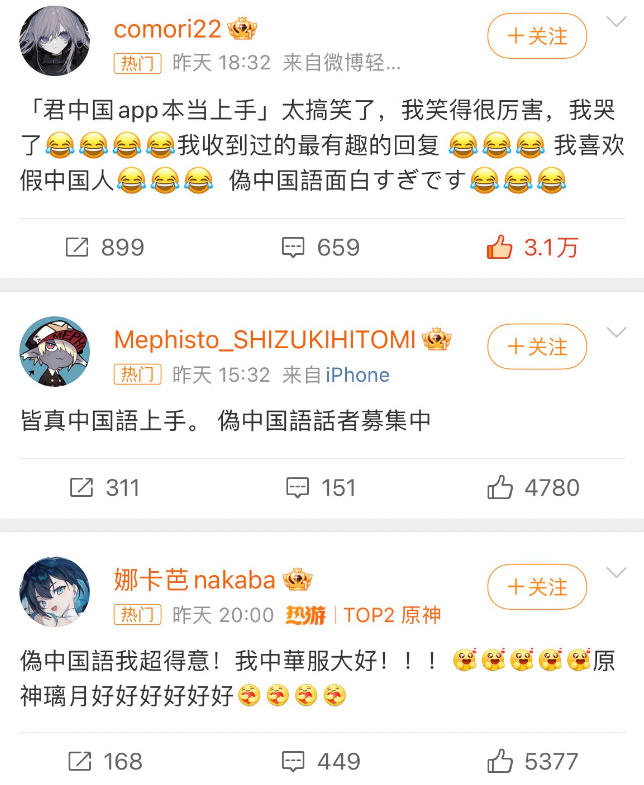Open the username link comori22
Image resolution: width=644 pixels, height=785 pixels.
tap(167, 29)
